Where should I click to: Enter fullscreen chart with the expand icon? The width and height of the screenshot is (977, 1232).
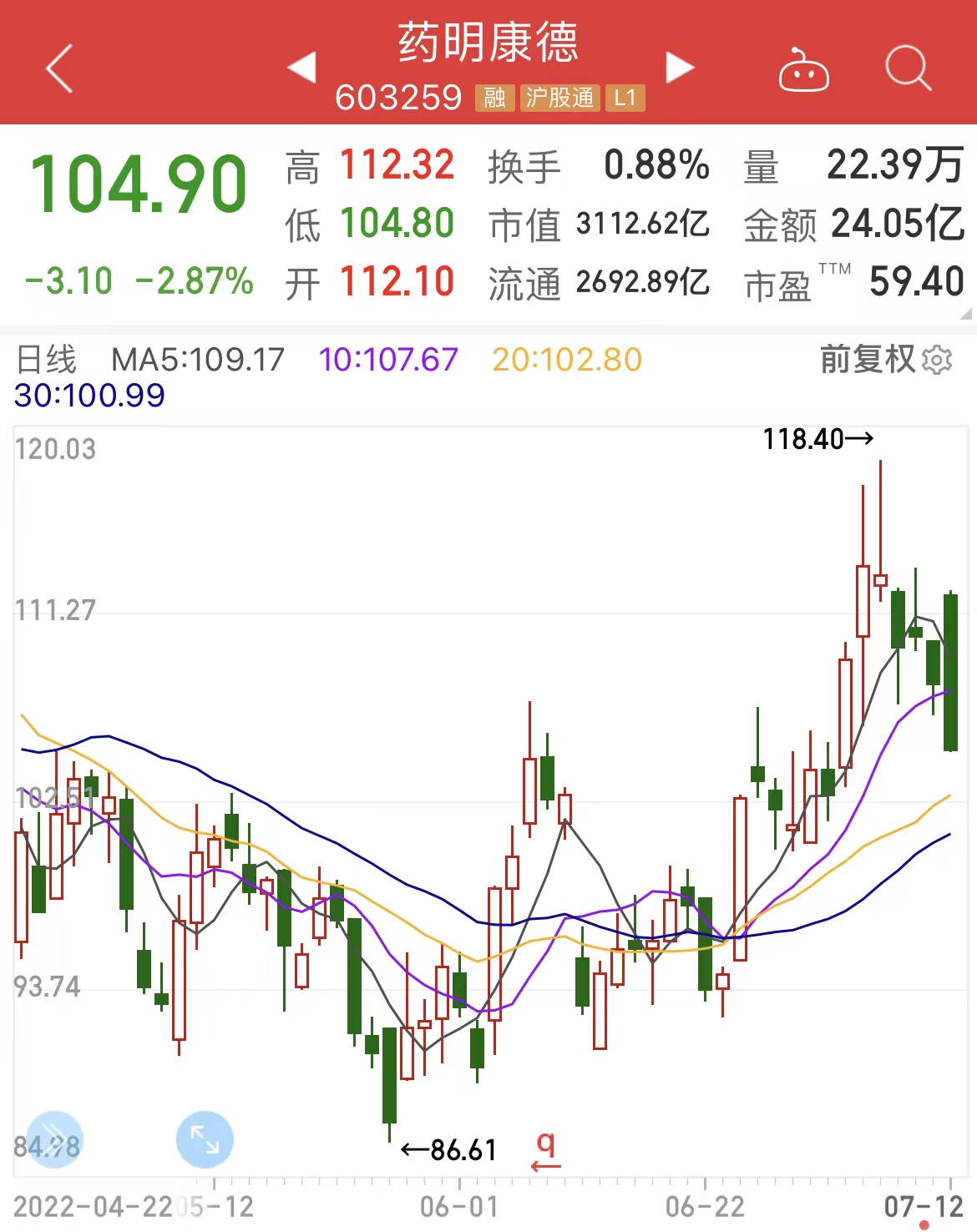click(x=203, y=1137)
